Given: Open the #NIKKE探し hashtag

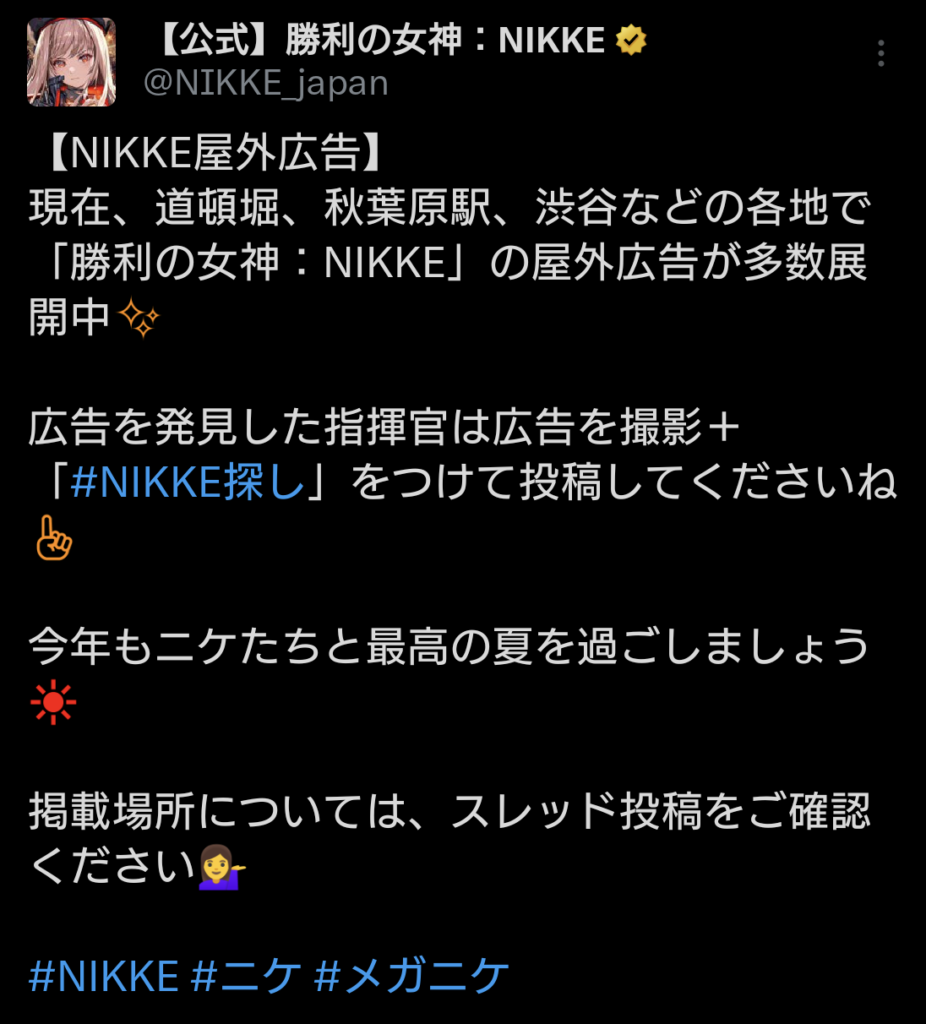Looking at the screenshot, I should coord(187,485).
